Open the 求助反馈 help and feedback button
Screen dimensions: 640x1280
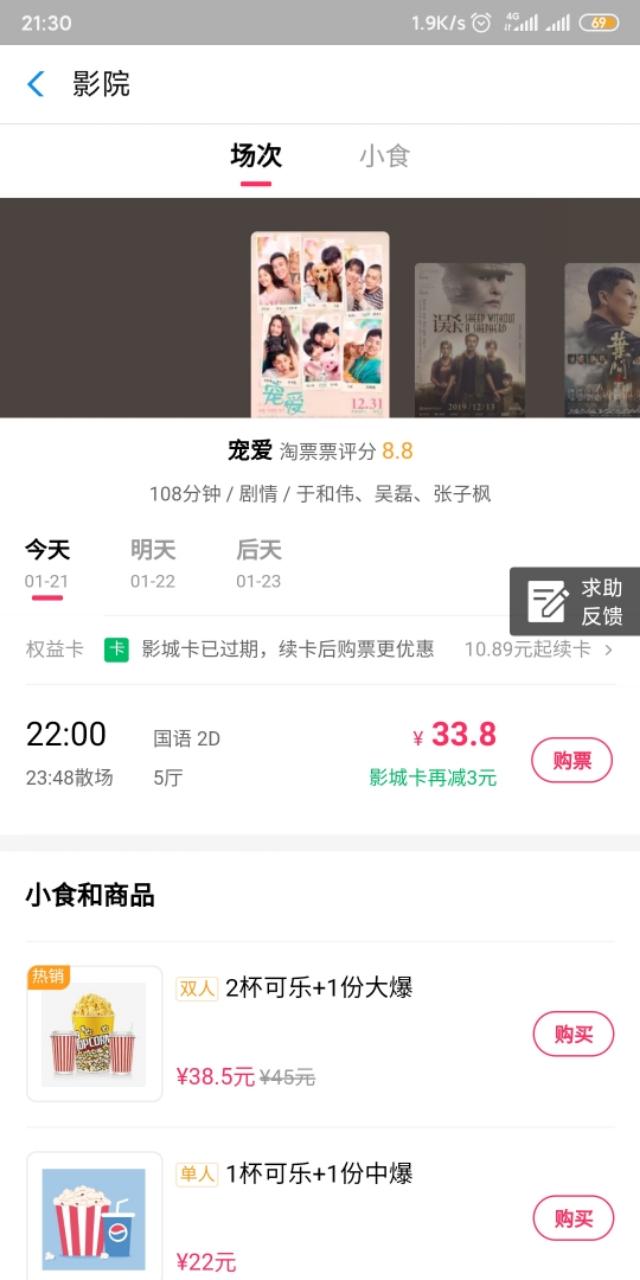[x=577, y=602]
